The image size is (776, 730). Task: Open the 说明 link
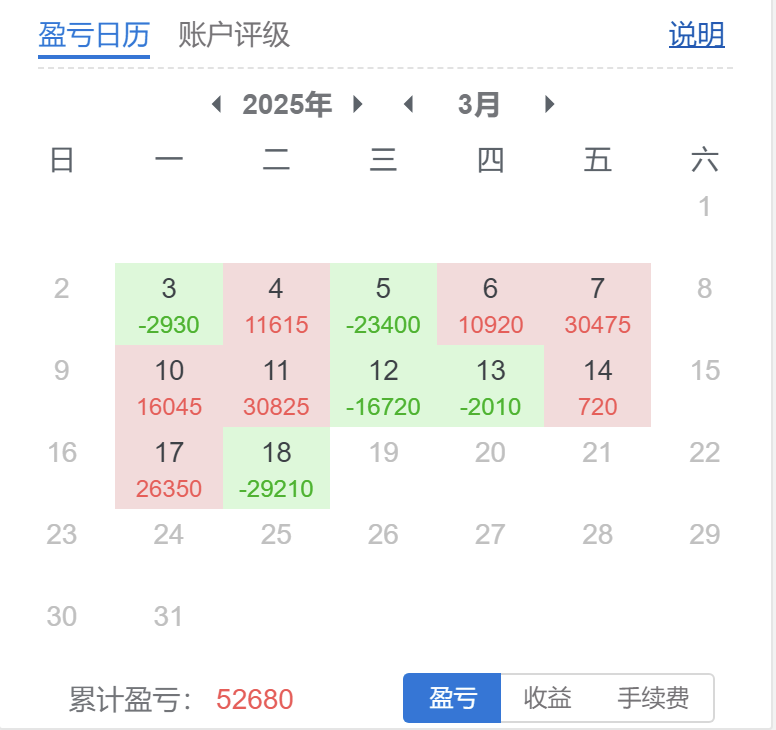pyautogui.click(x=696, y=36)
